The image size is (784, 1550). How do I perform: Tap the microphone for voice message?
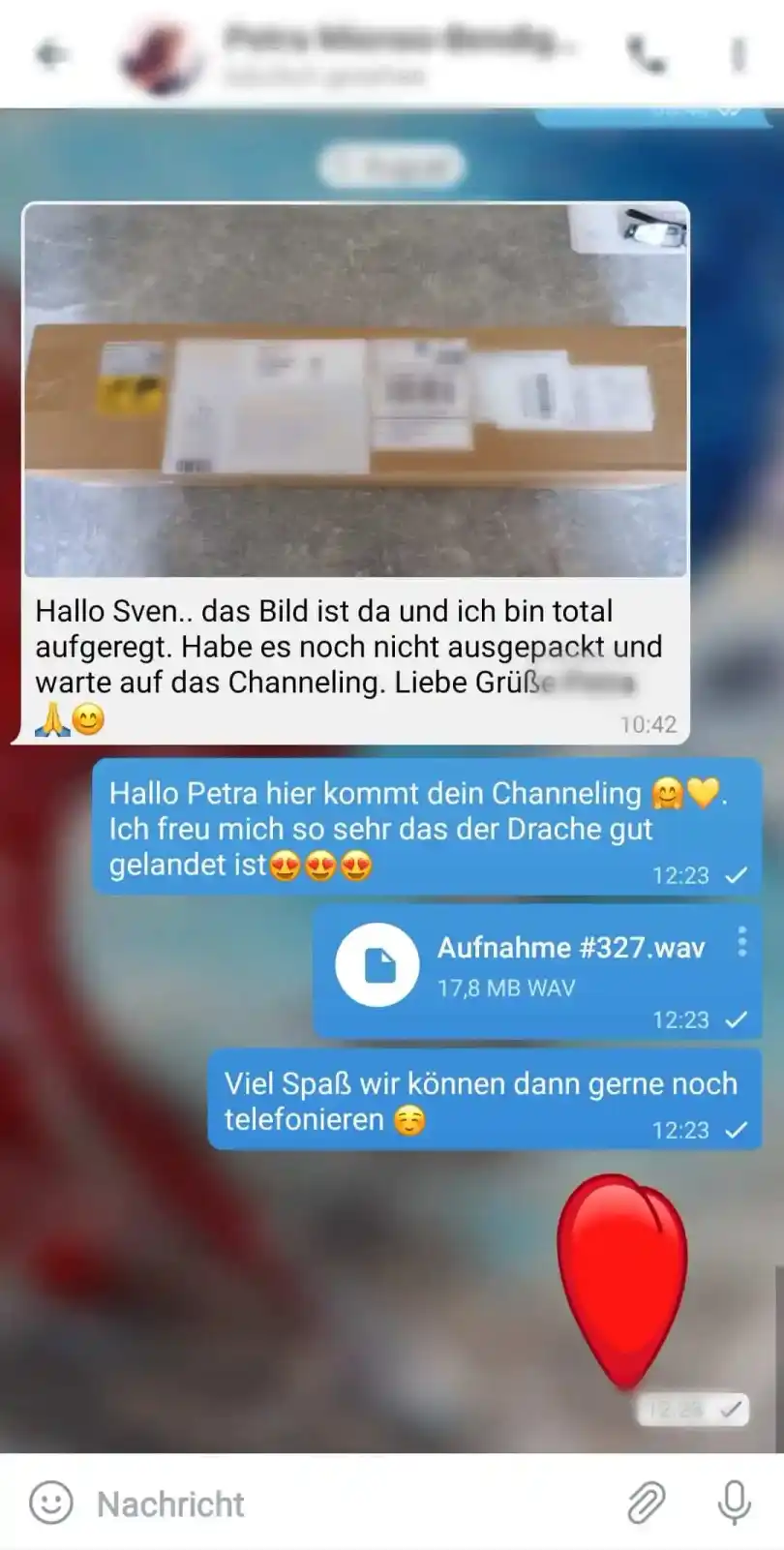click(x=735, y=1503)
